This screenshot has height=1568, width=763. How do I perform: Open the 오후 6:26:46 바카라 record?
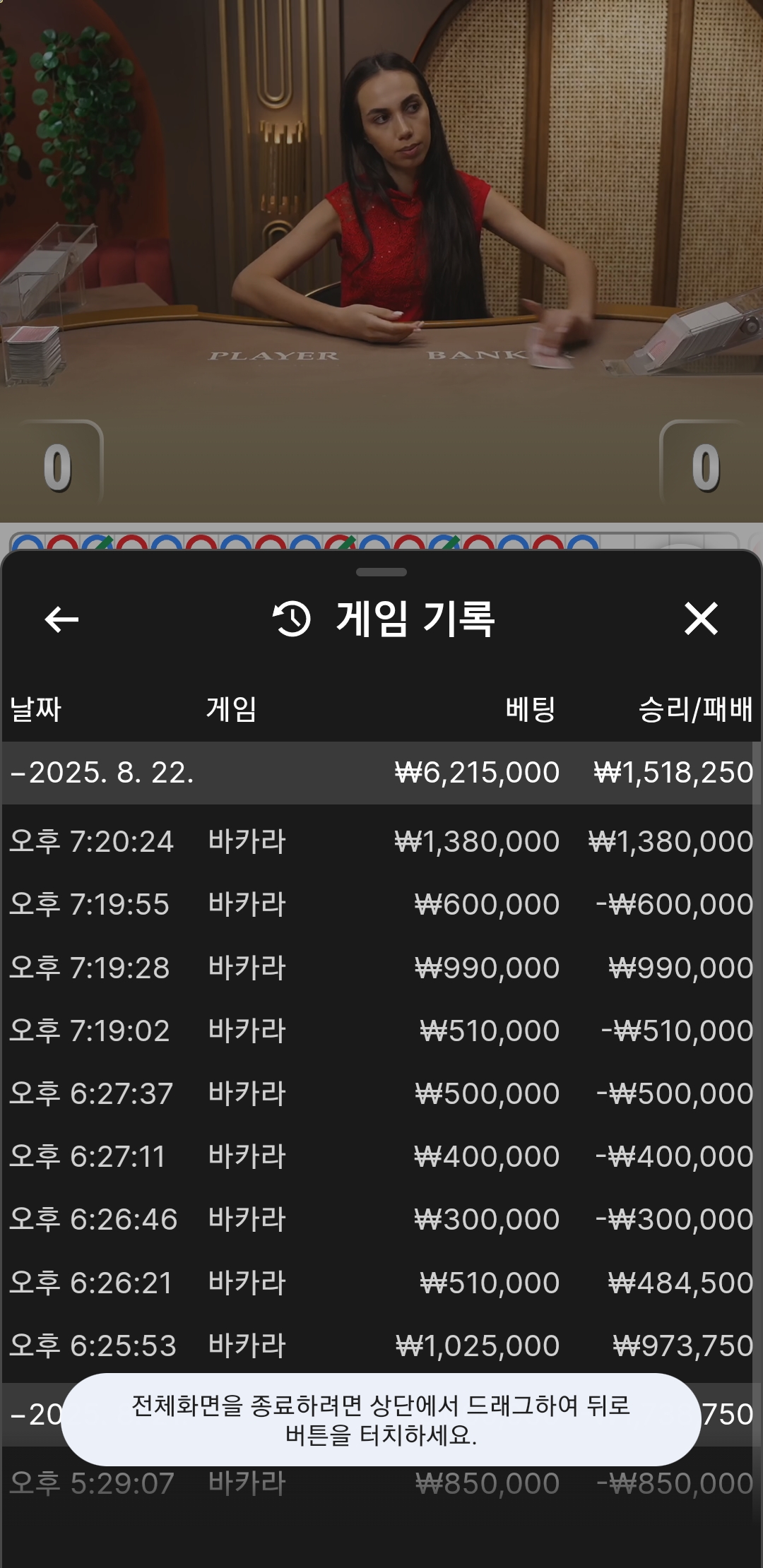pos(380,1219)
